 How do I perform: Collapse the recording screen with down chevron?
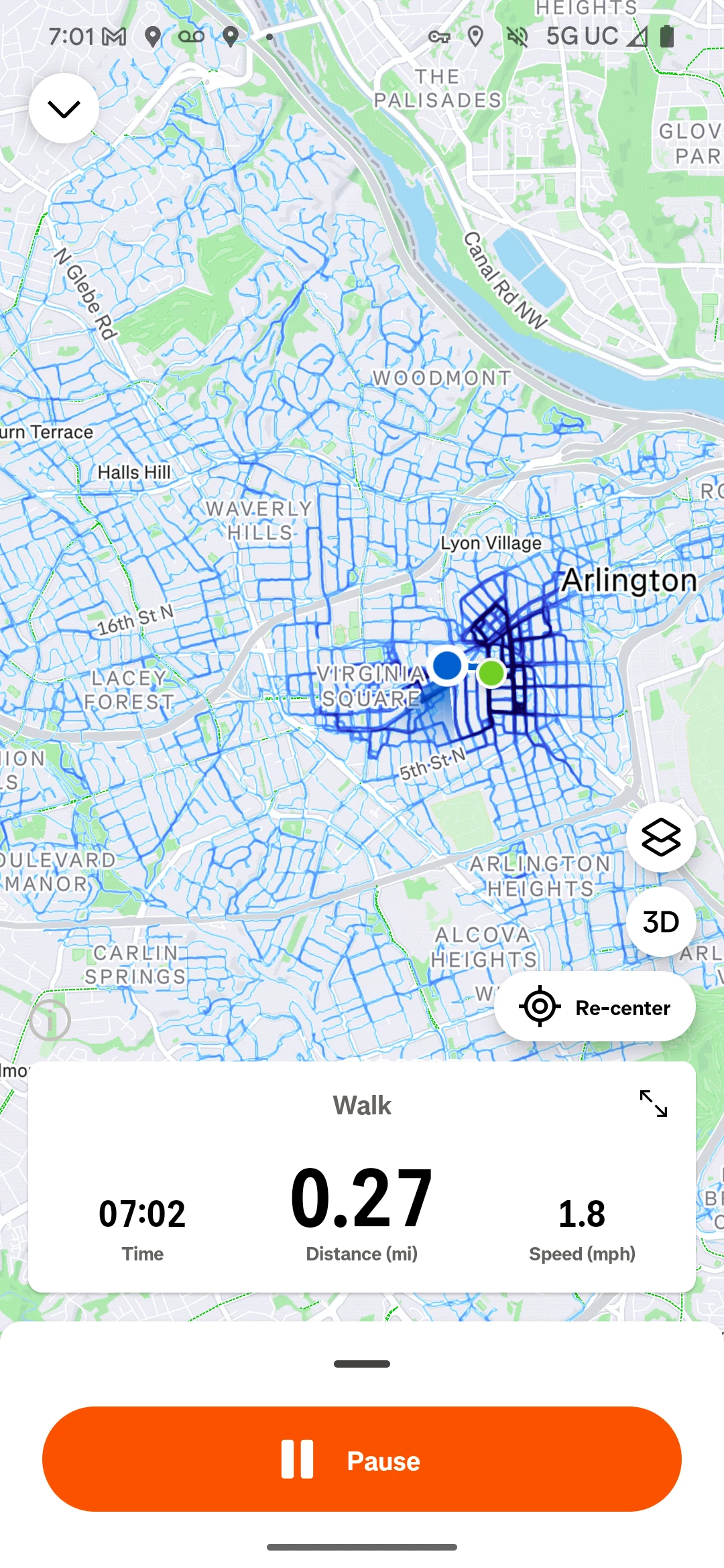(x=64, y=109)
